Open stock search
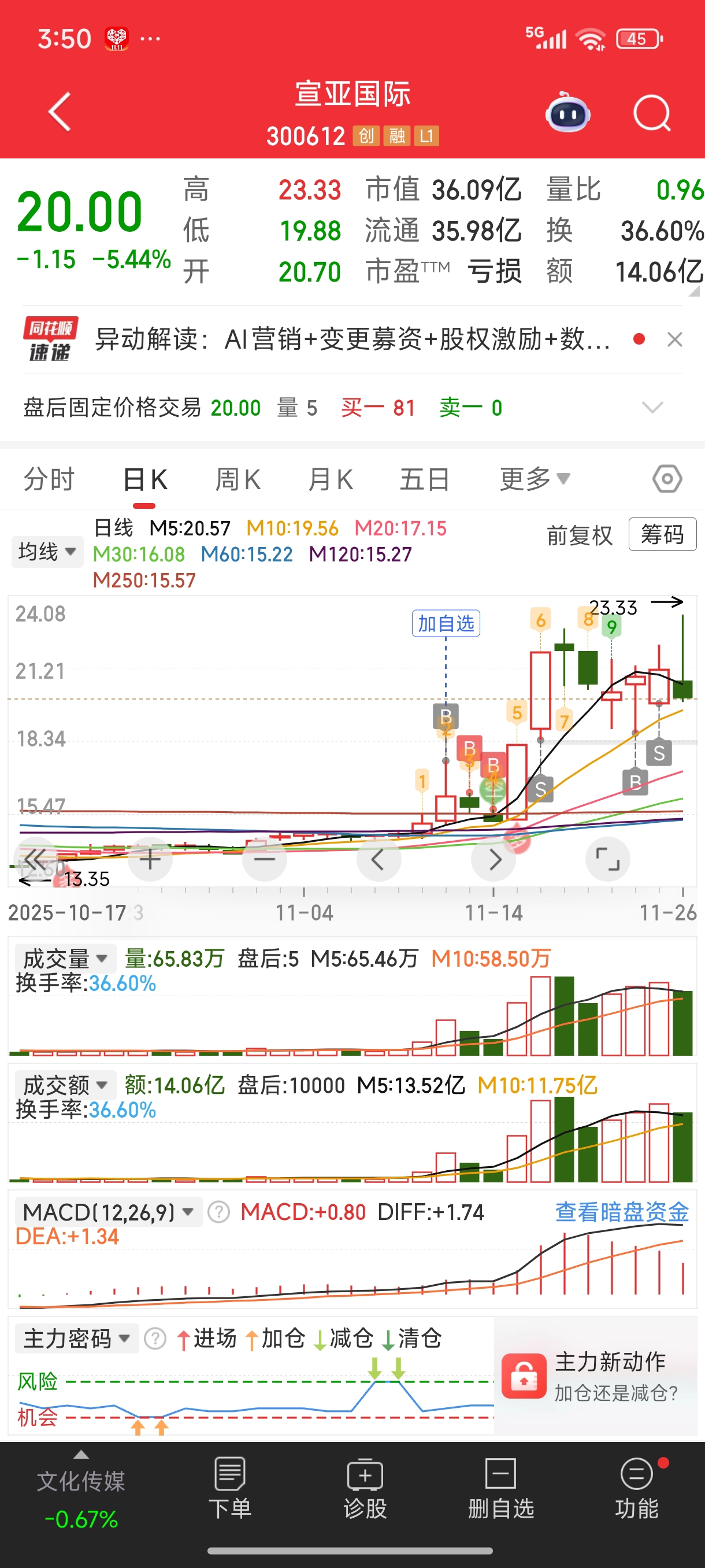Viewport: 705px width, 1568px height. 651,113
